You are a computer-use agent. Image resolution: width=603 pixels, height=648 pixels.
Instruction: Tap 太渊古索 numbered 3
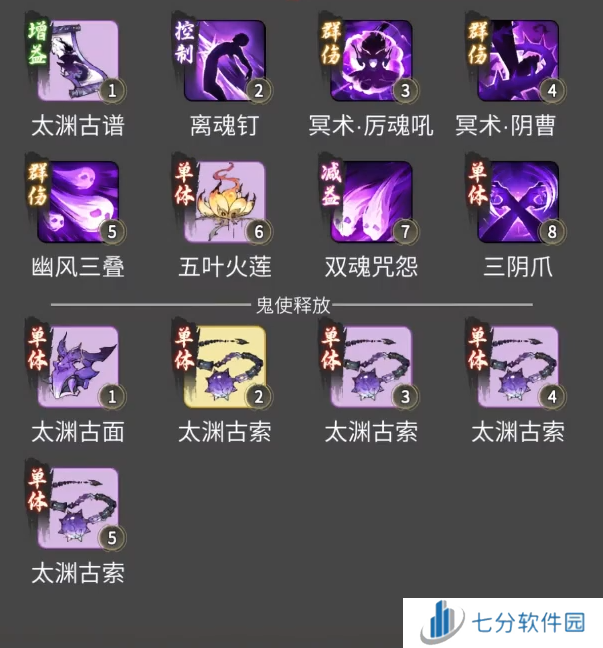point(371,368)
